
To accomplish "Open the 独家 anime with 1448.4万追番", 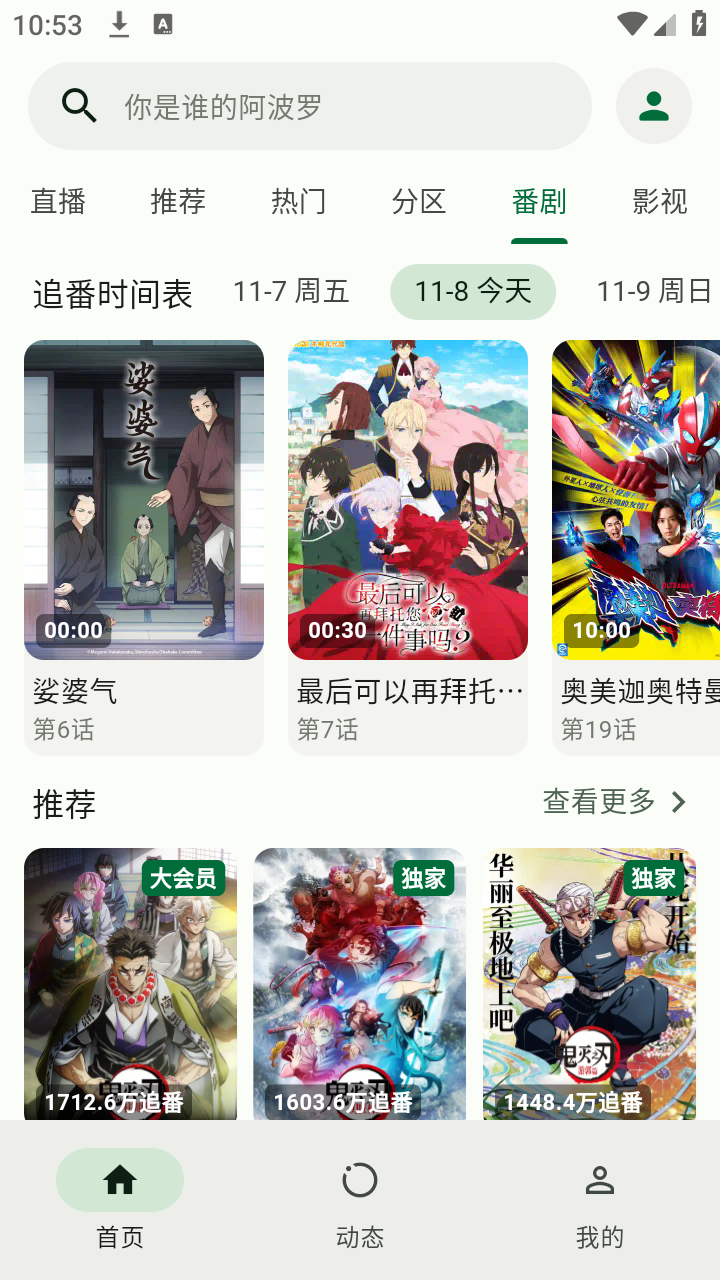I will [590, 985].
